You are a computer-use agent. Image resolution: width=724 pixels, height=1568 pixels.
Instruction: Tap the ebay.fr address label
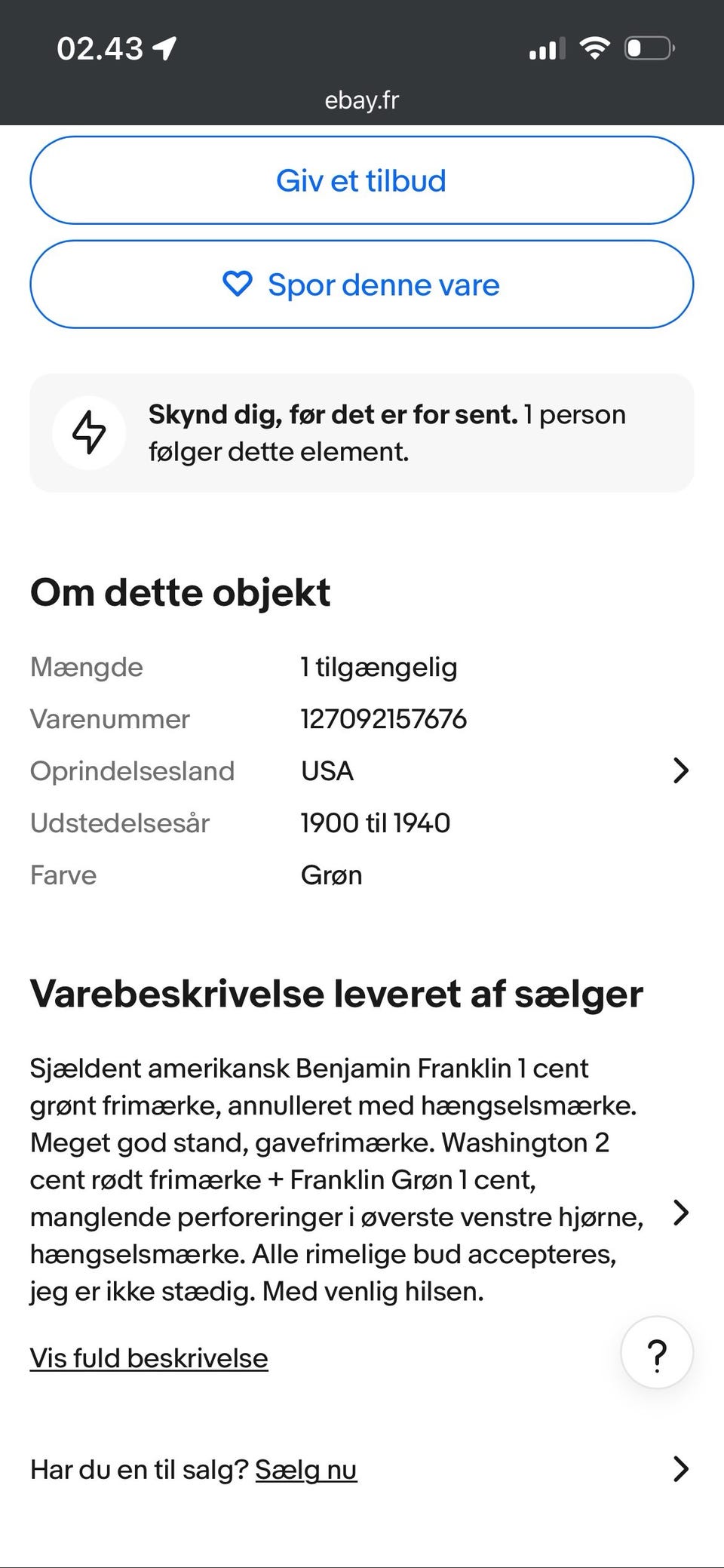click(361, 101)
